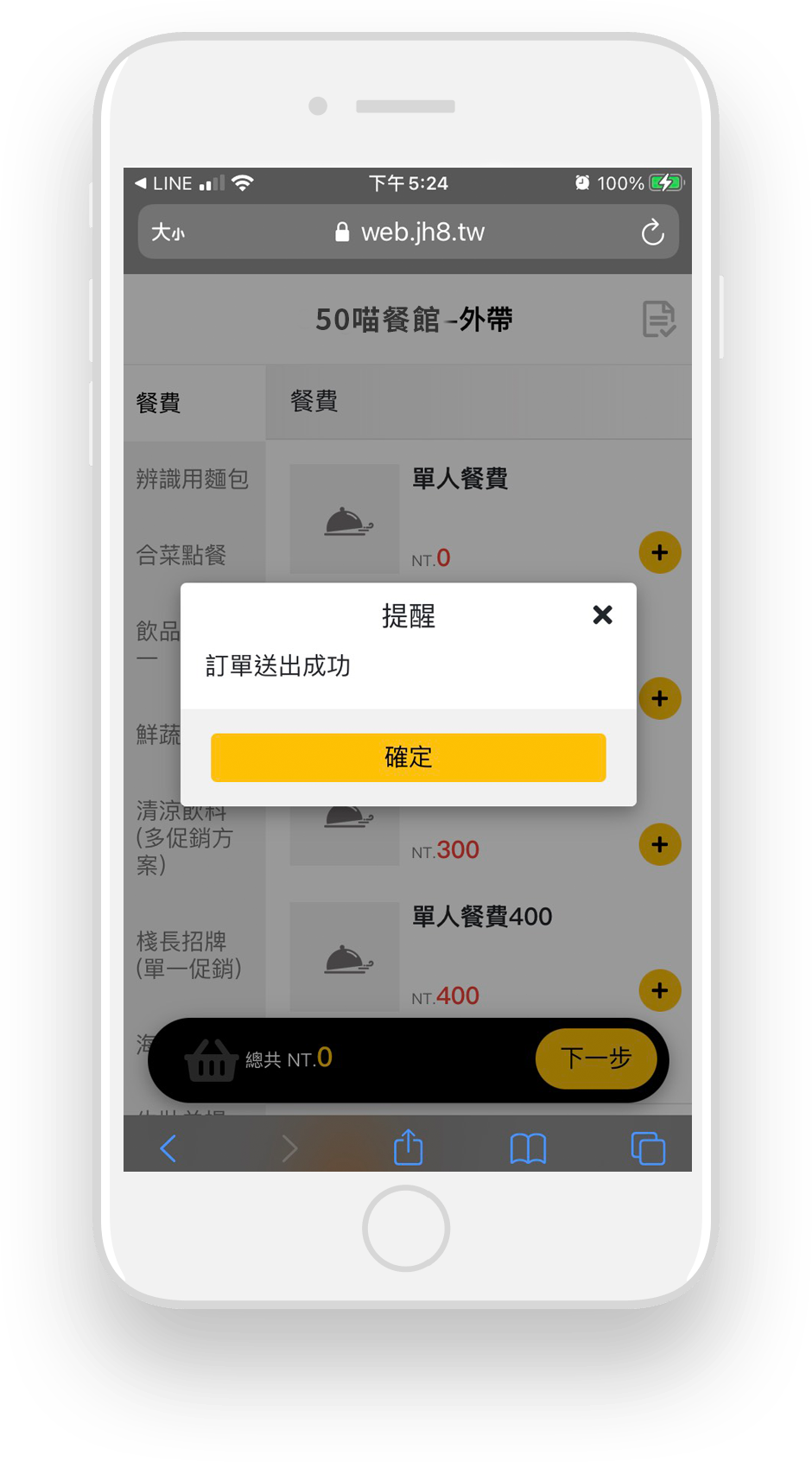Open the text size 大小 menu
This screenshot has width=812, height=1462.
168,232
